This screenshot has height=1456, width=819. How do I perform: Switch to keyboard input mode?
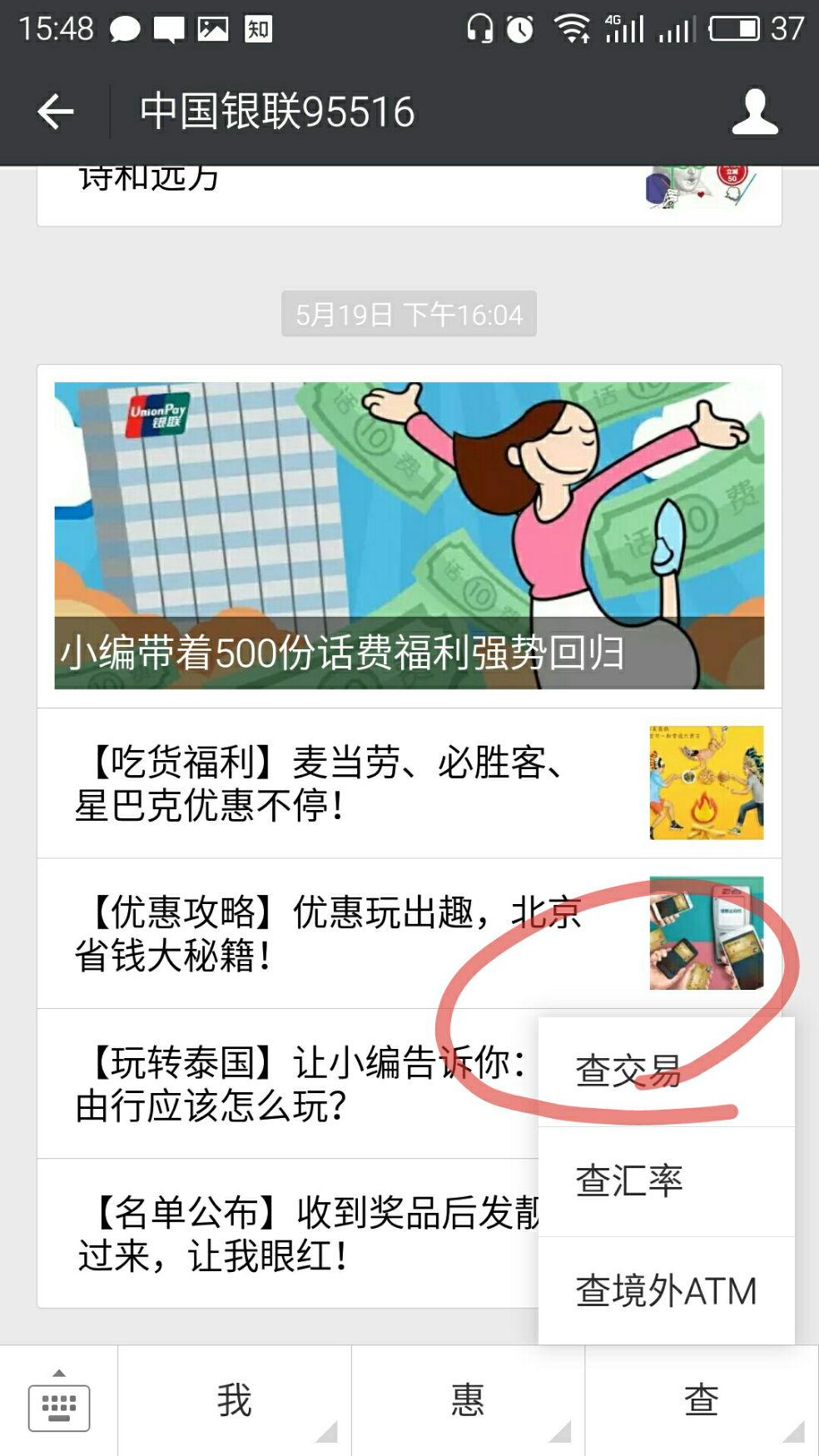pos(57,1404)
